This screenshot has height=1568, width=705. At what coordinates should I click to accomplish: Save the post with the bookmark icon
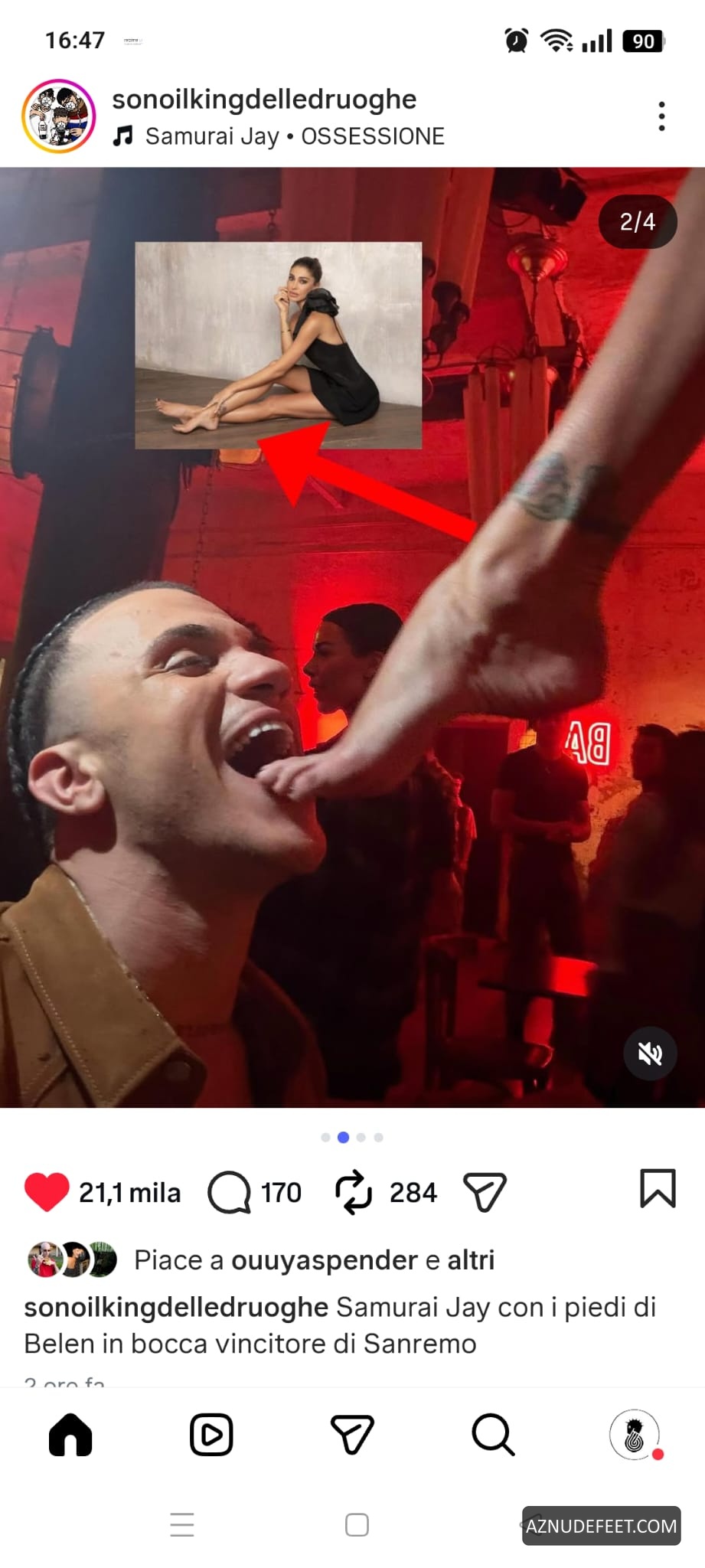click(x=658, y=1189)
